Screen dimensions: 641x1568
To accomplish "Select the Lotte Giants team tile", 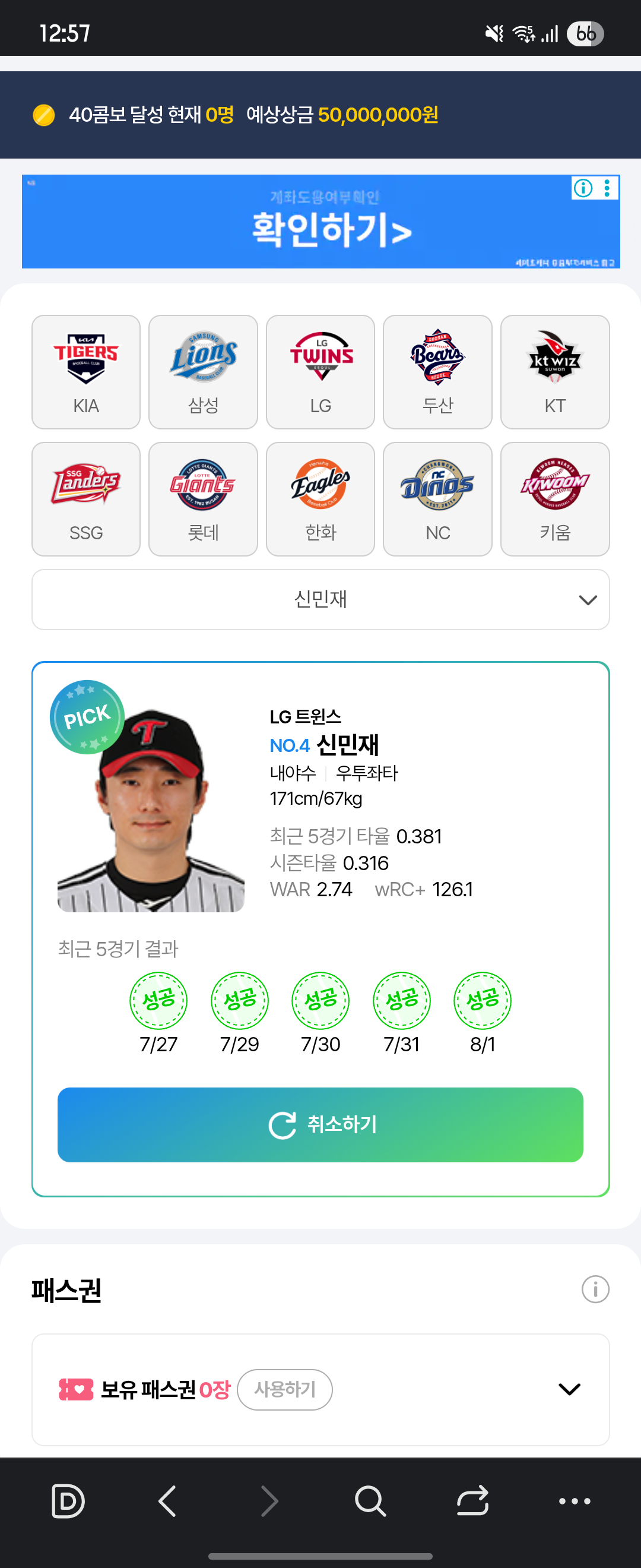I will [x=203, y=499].
